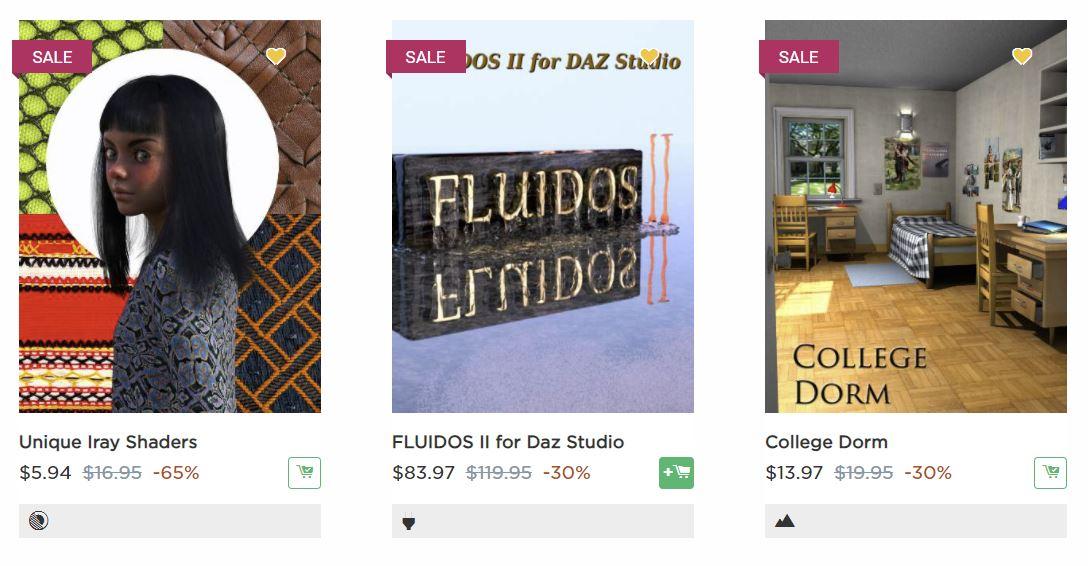Add College Dorm to cart

click(1050, 473)
